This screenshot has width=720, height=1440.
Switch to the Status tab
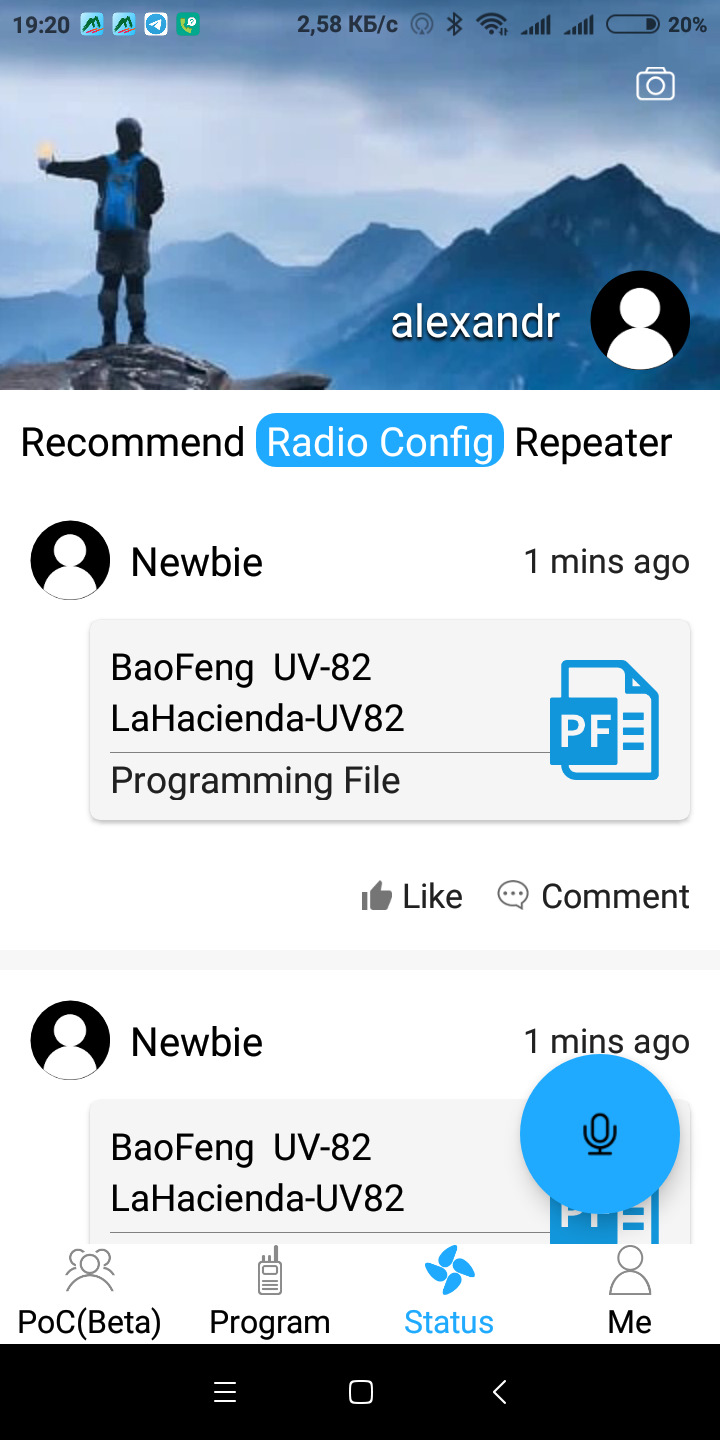point(449,1293)
